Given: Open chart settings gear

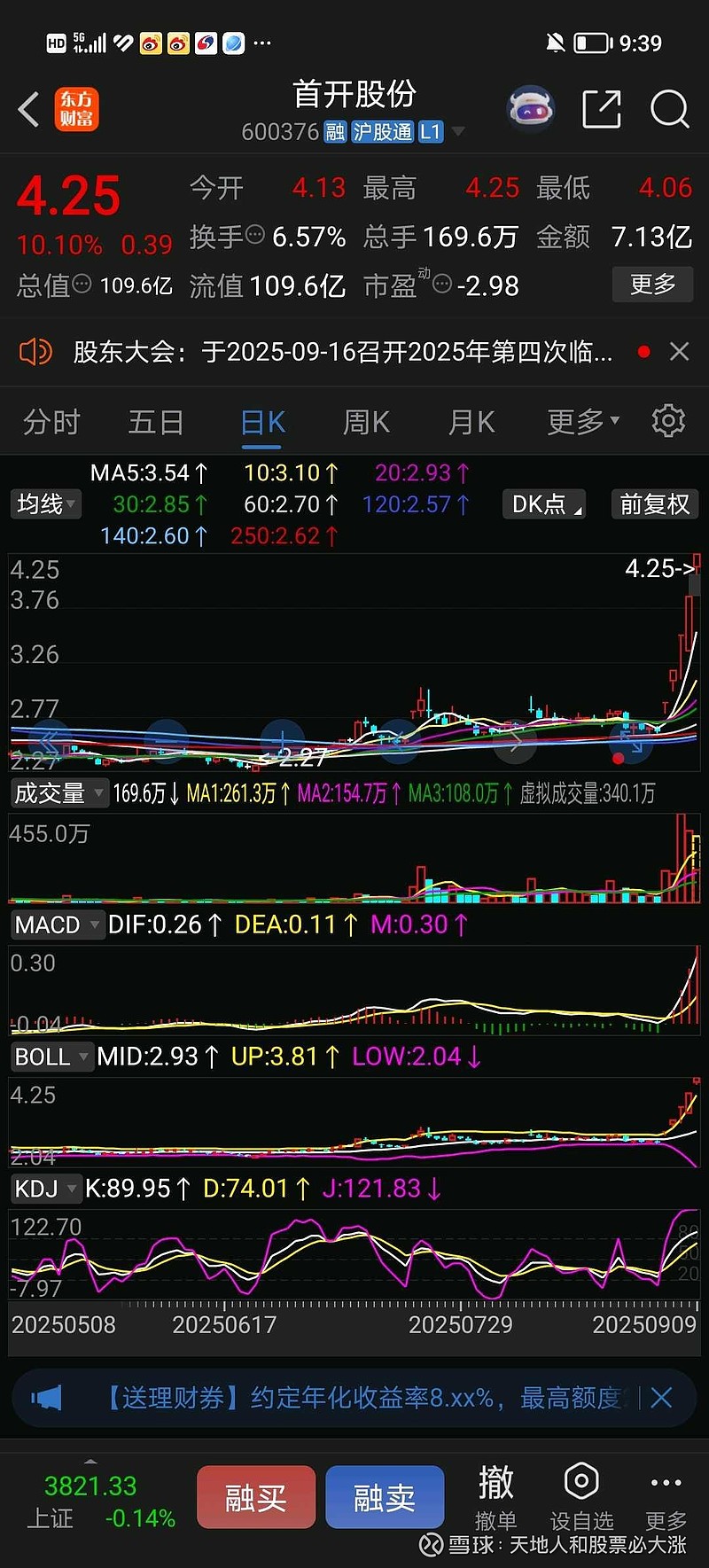Looking at the screenshot, I should tap(668, 421).
